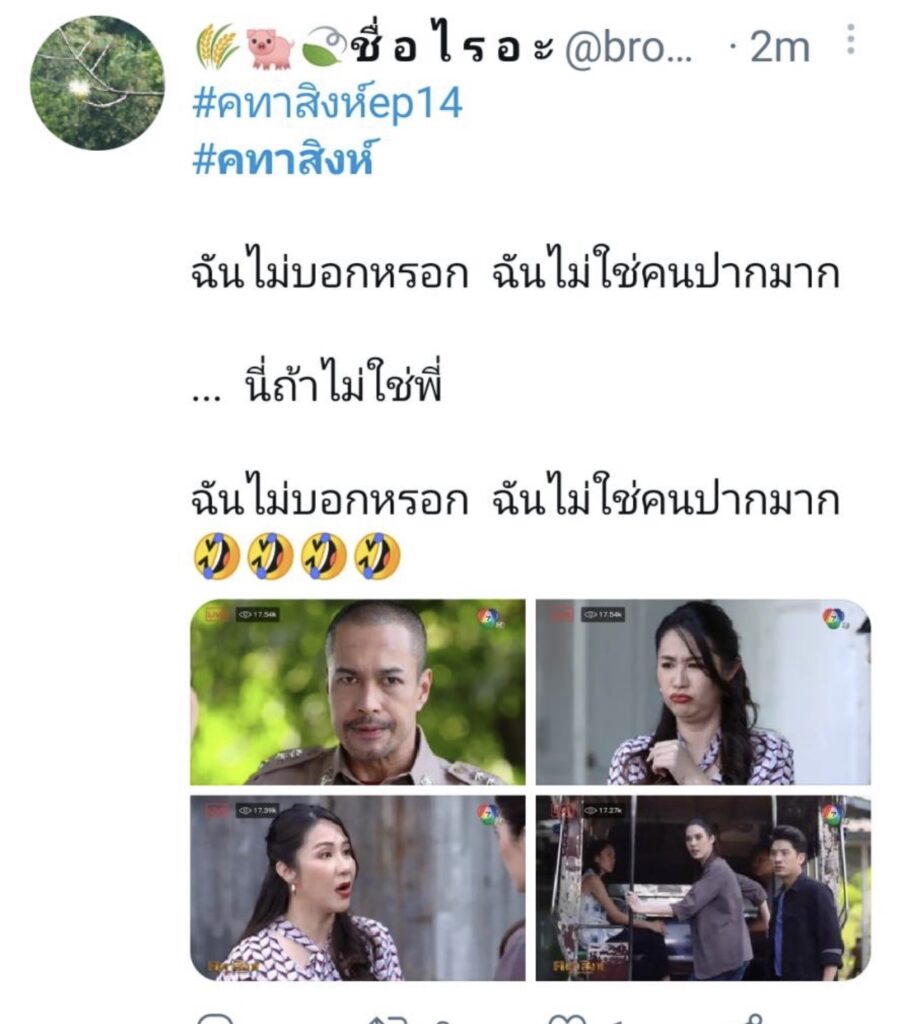View the photo of the woman talking surprised
This screenshot has height=1024, width=901.
point(358,888)
